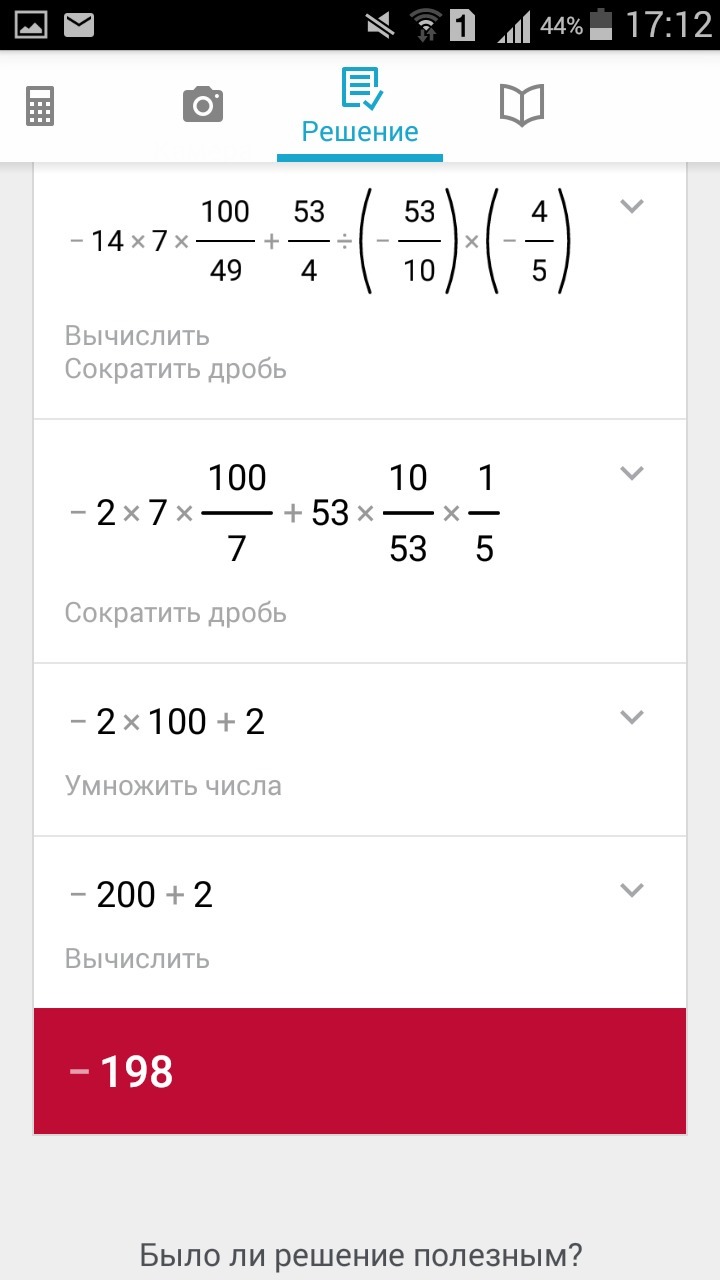The width and height of the screenshot is (720, 1280).
Task: Expand the step −2×100+2
Action: tap(632, 717)
